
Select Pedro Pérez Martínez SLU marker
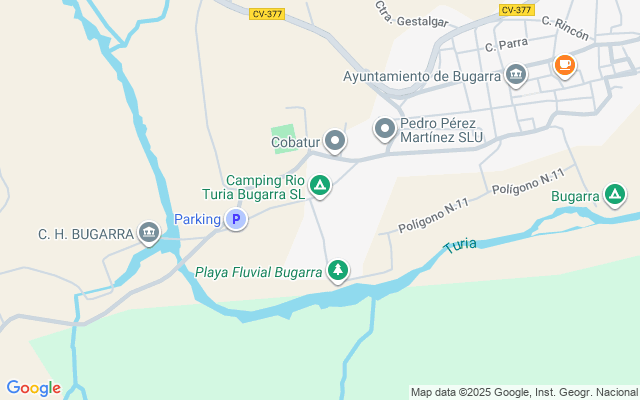point(385,129)
